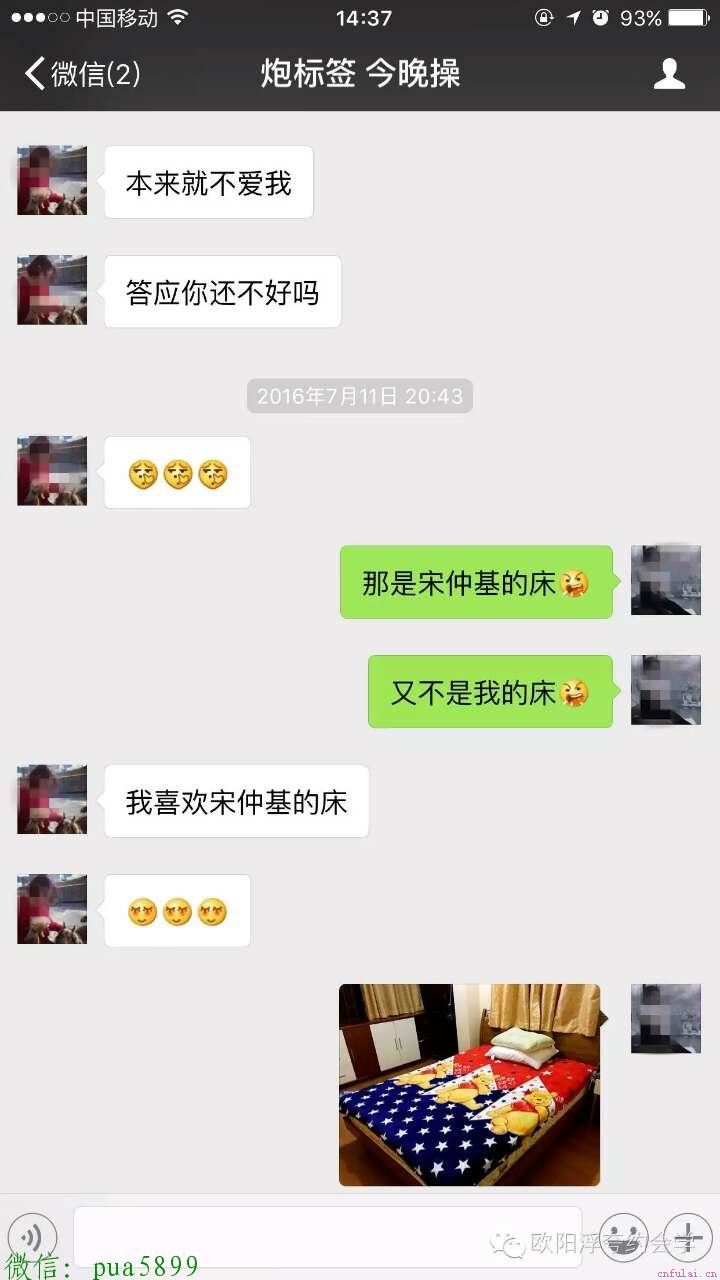Tap the message text field

(x=327, y=1237)
